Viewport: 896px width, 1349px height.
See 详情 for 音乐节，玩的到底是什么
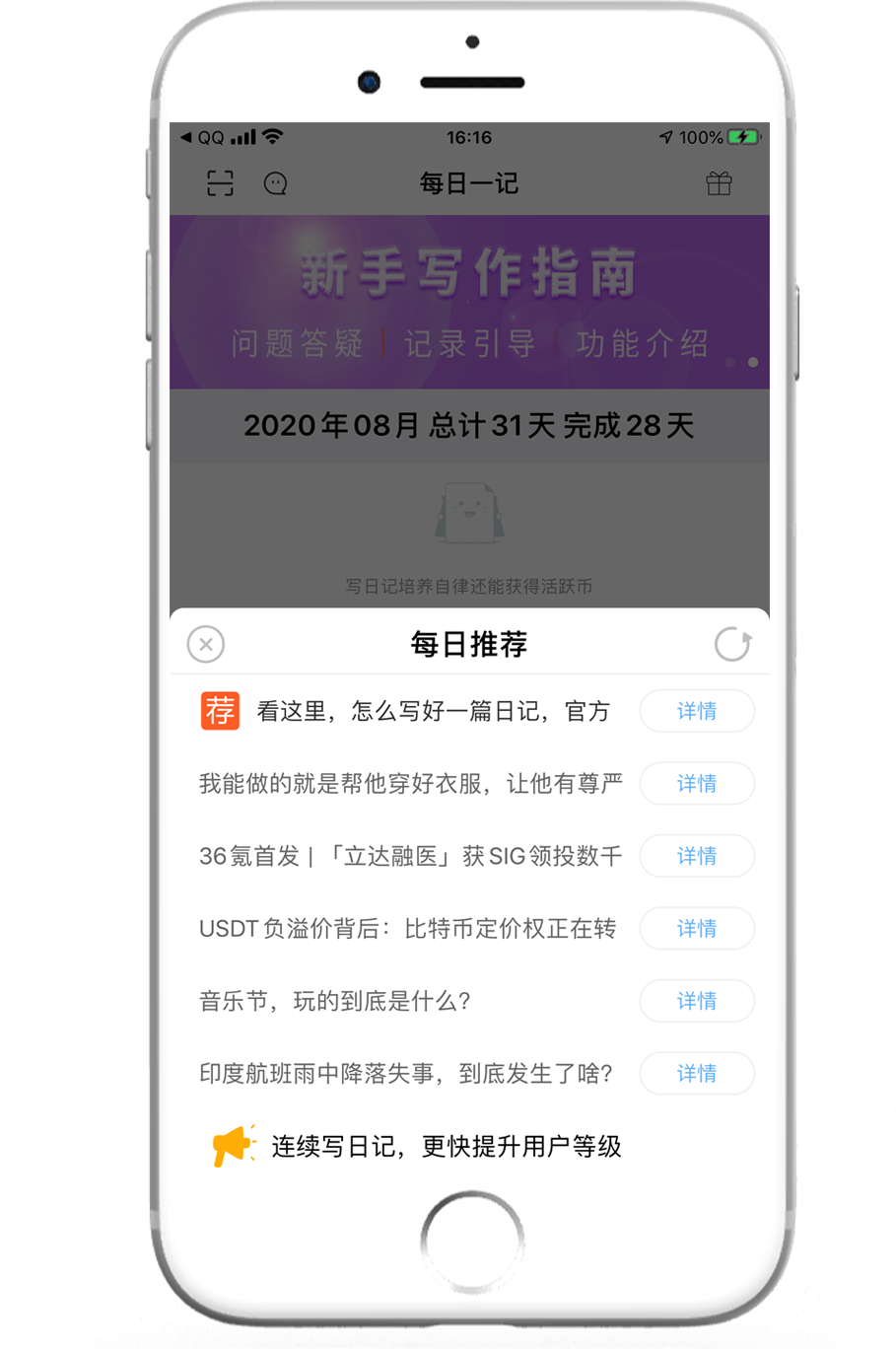coord(697,1001)
